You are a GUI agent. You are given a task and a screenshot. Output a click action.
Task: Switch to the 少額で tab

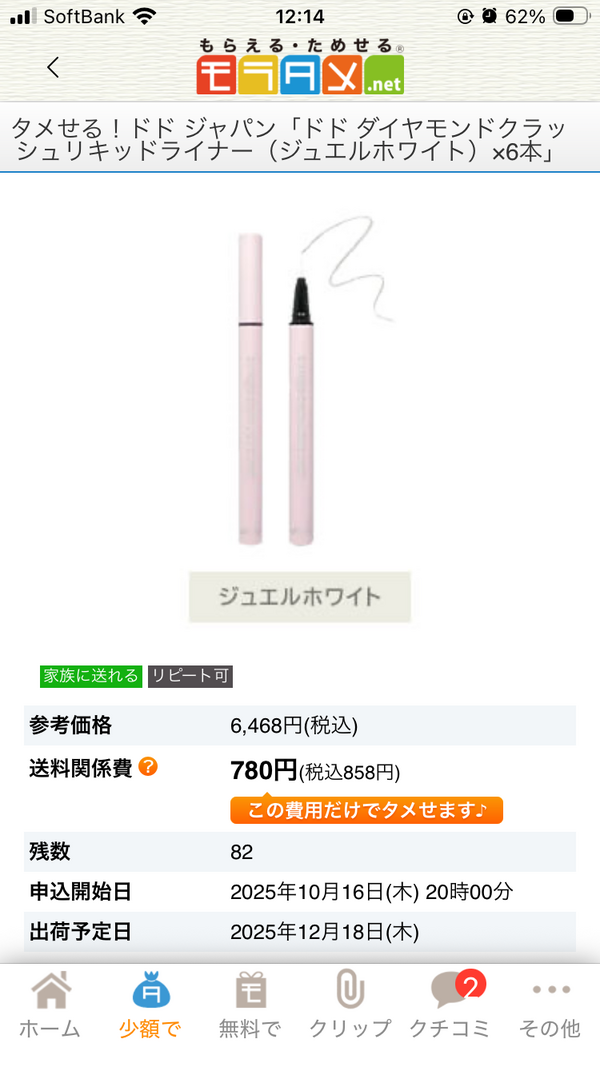click(x=150, y=1005)
